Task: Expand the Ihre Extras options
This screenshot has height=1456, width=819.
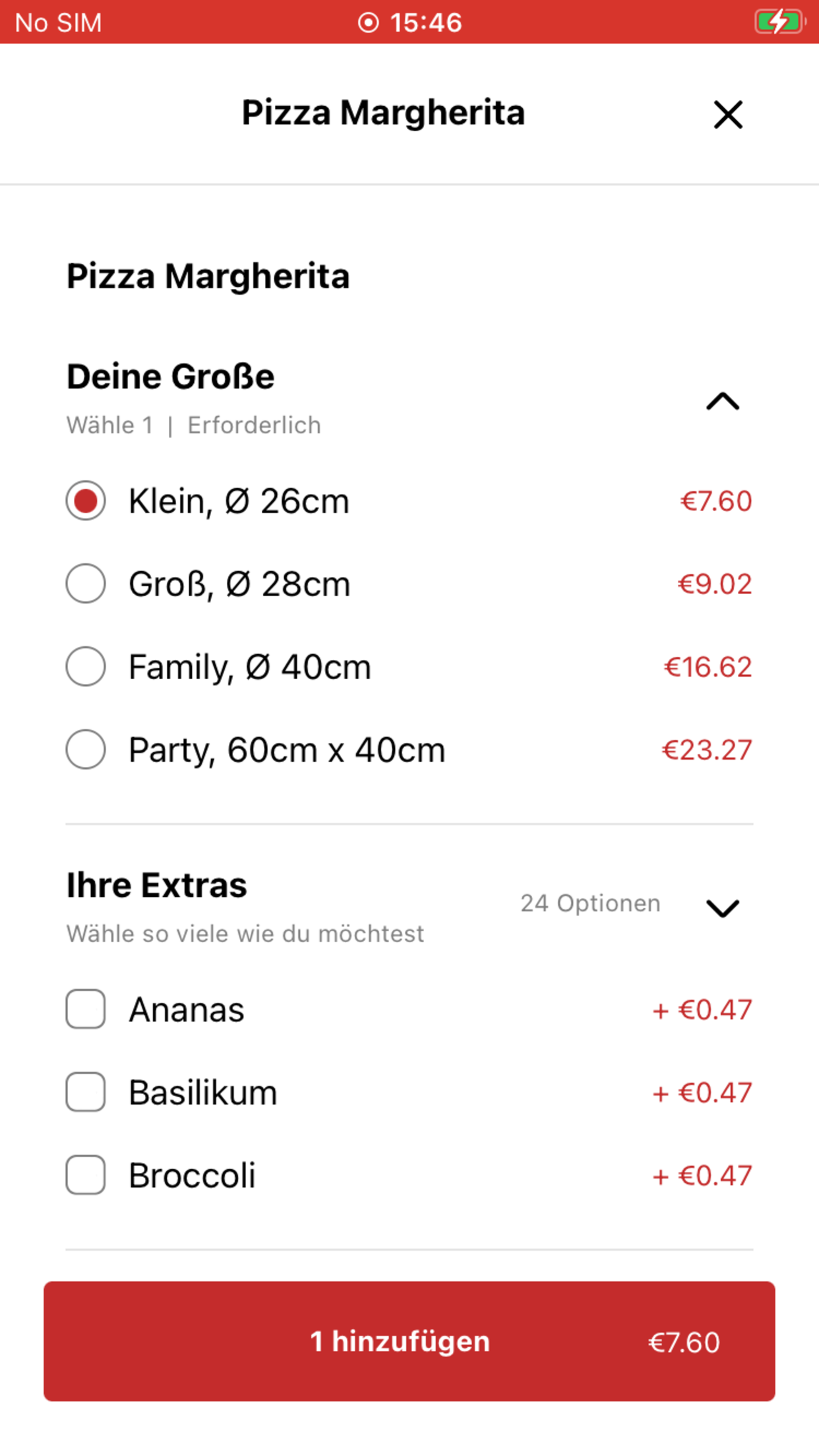Action: click(x=723, y=908)
